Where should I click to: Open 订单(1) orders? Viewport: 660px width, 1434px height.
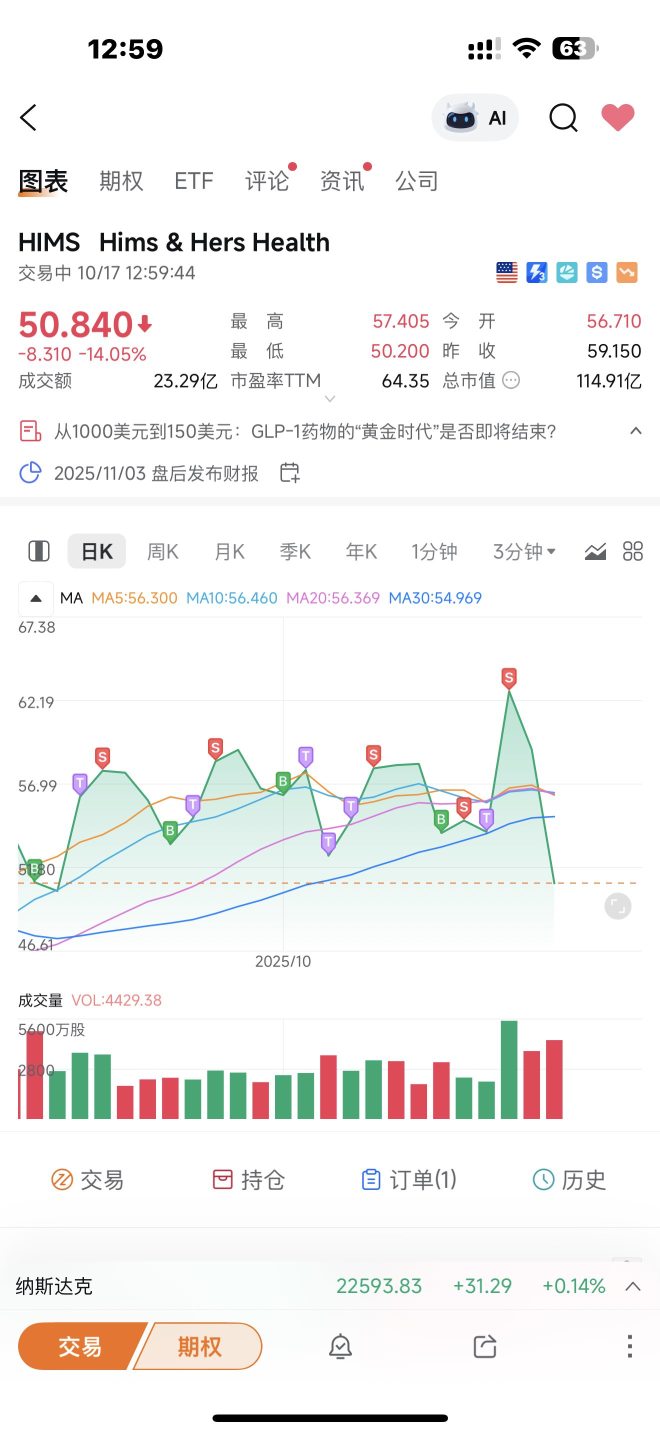point(409,1180)
